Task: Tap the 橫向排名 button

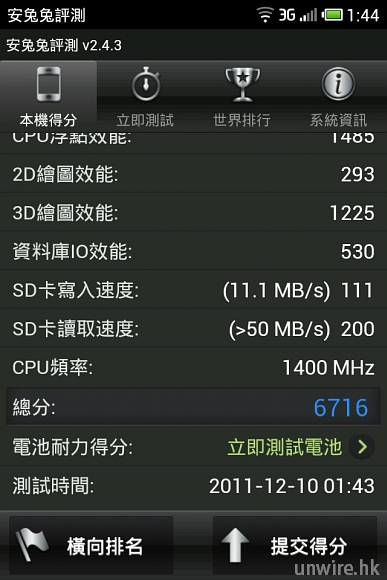Action: [x=91, y=545]
